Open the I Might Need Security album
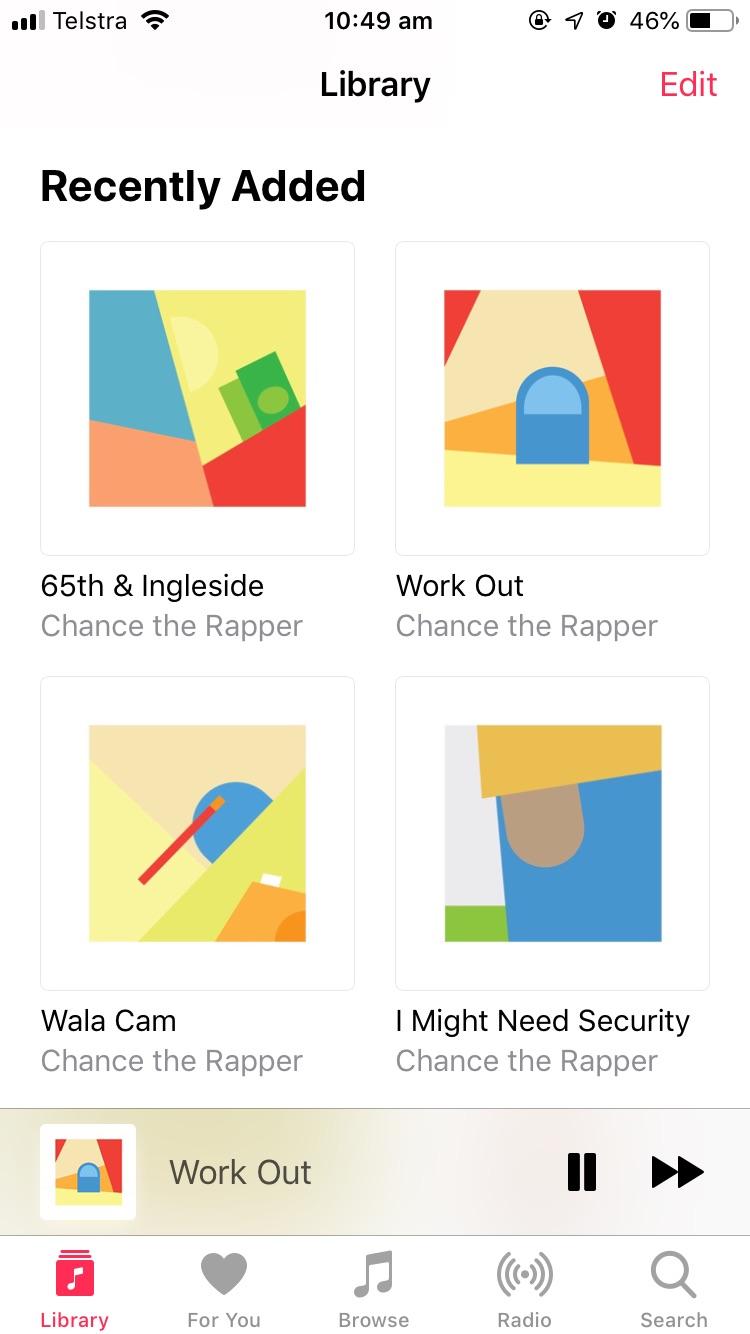This screenshot has height=1334, width=750. (x=552, y=833)
